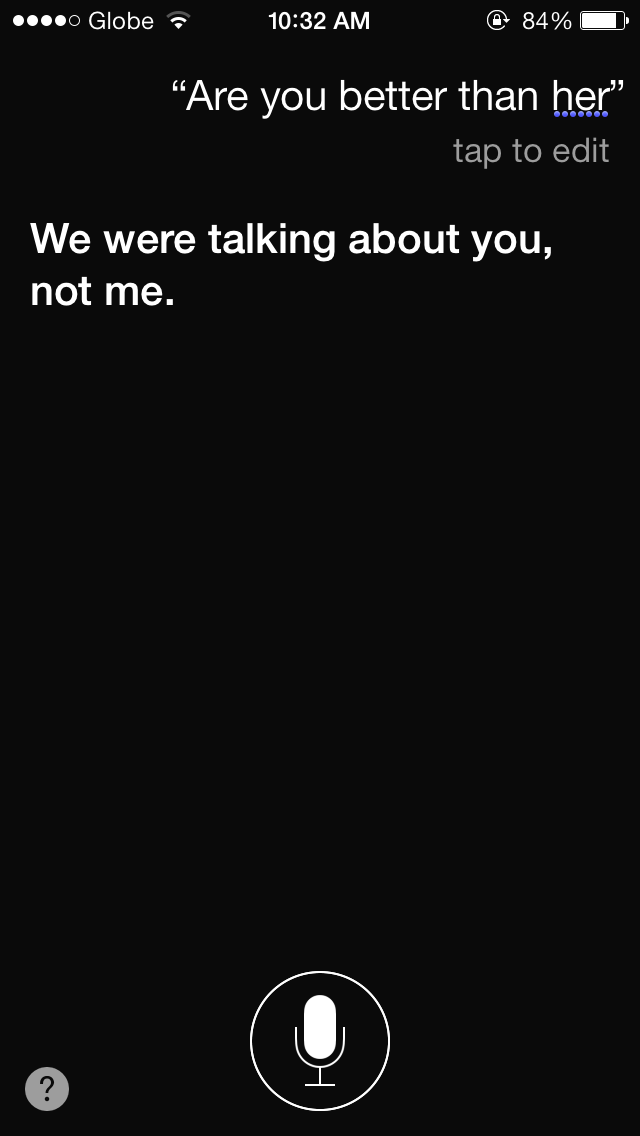Image resolution: width=640 pixels, height=1136 pixels.
Task: Tap to edit the spoken query
Action: pyautogui.click(x=531, y=151)
